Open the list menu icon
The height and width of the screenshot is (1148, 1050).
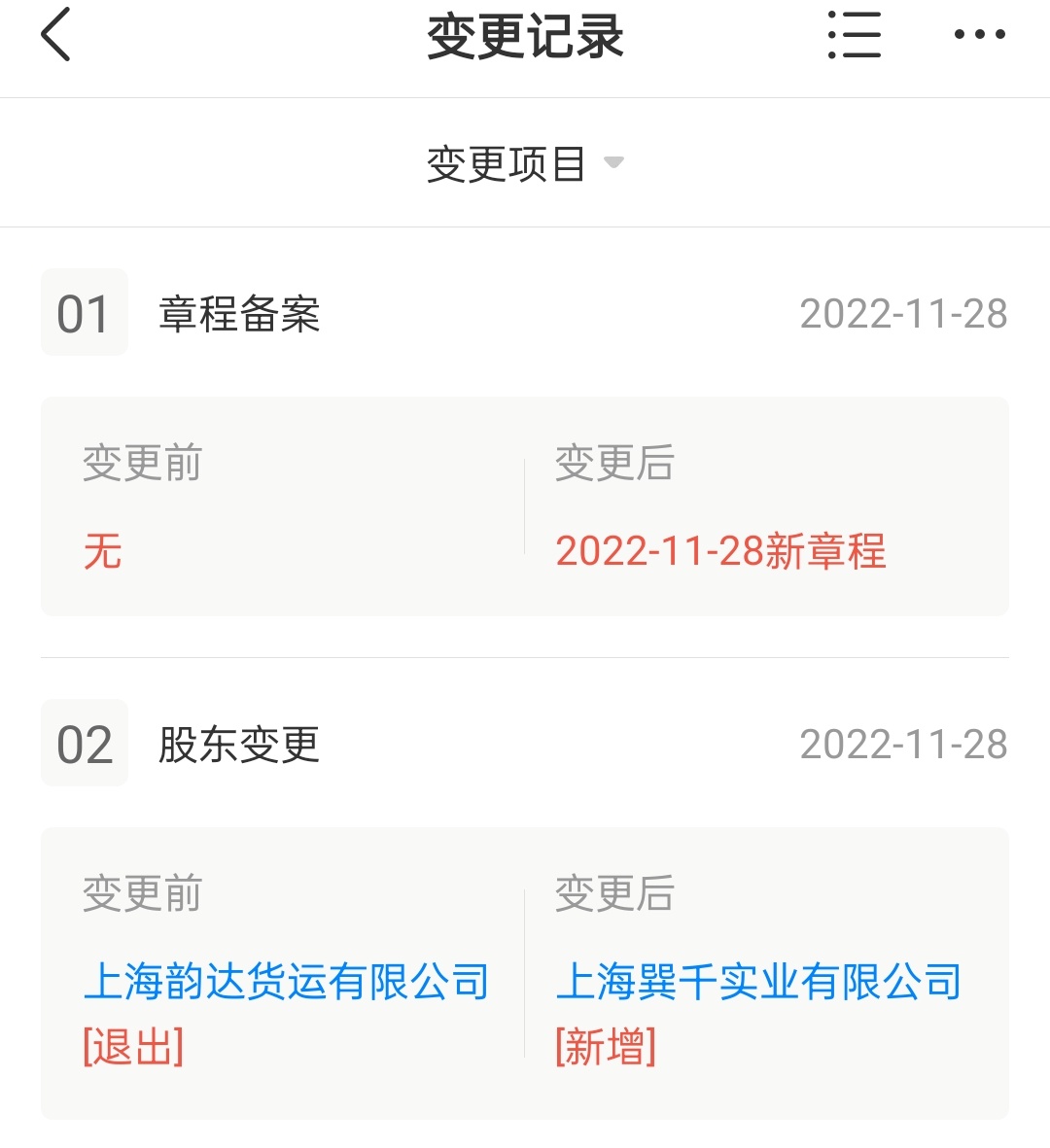click(855, 35)
